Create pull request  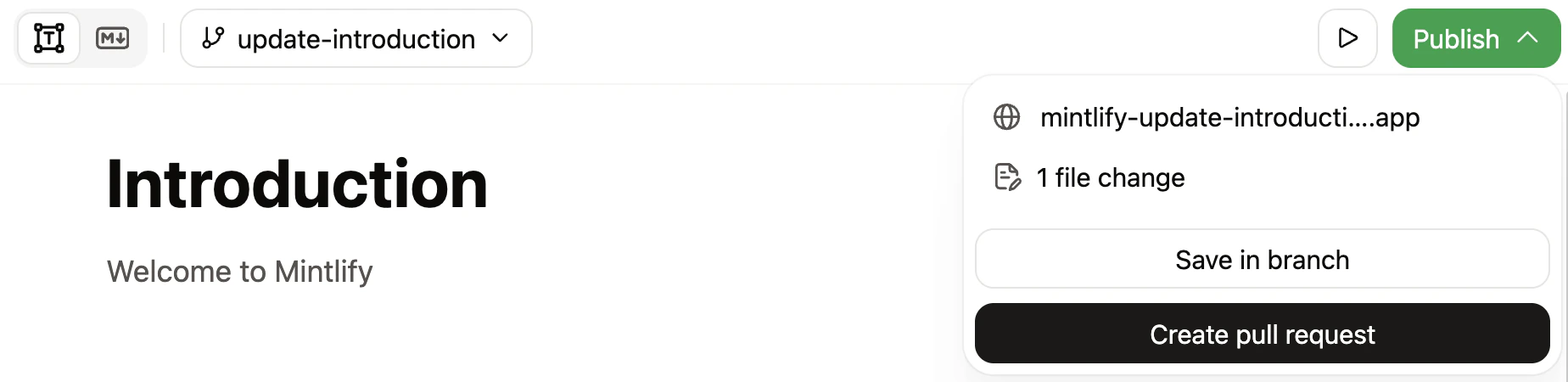1262,334
